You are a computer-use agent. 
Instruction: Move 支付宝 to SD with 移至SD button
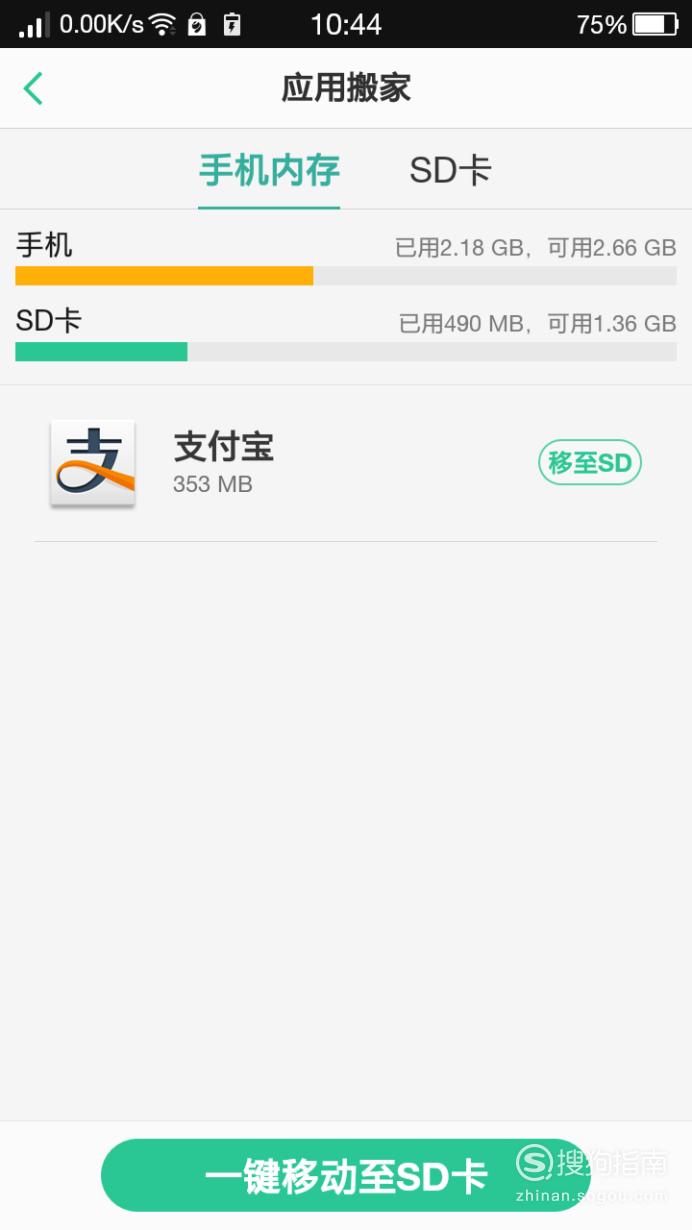tap(590, 463)
